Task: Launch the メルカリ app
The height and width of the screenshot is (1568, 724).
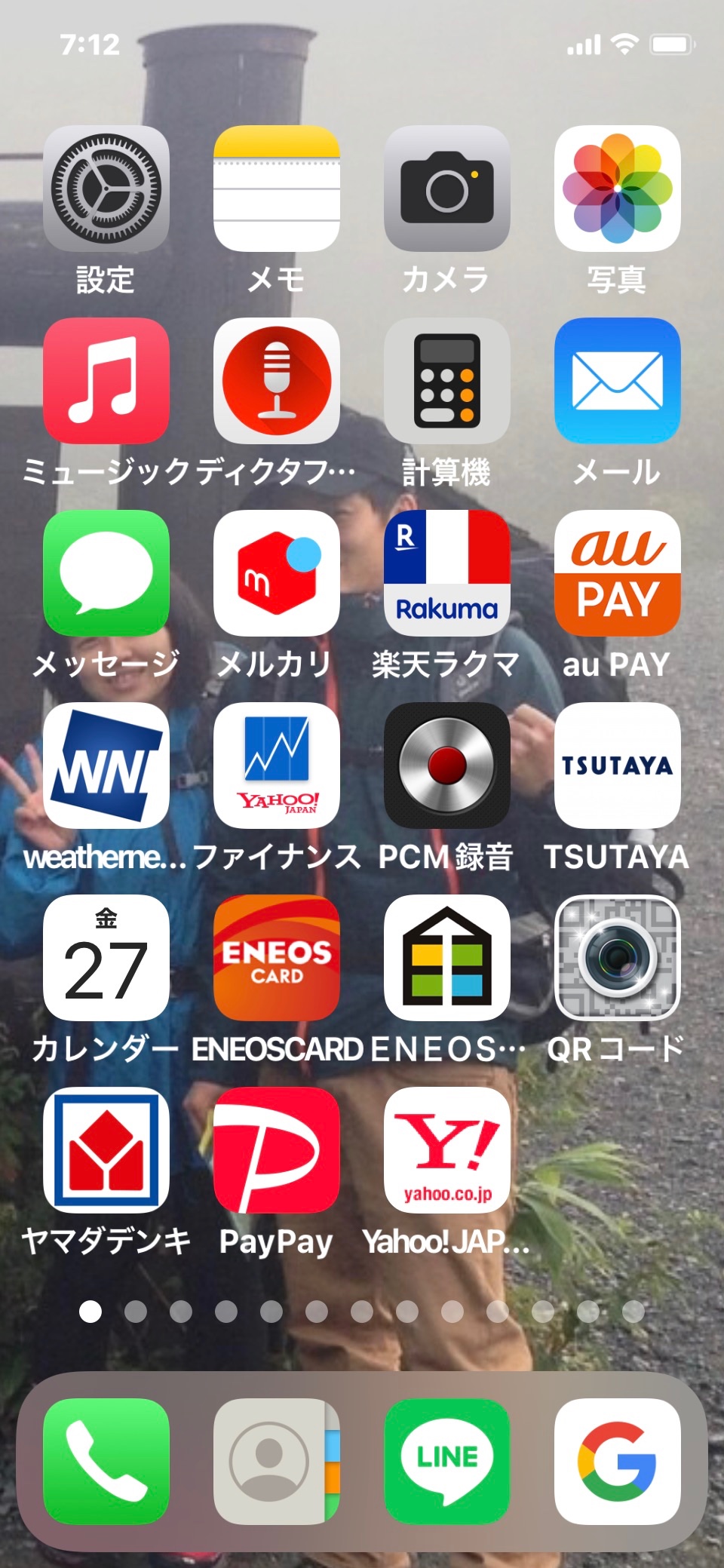Action: tap(277, 573)
